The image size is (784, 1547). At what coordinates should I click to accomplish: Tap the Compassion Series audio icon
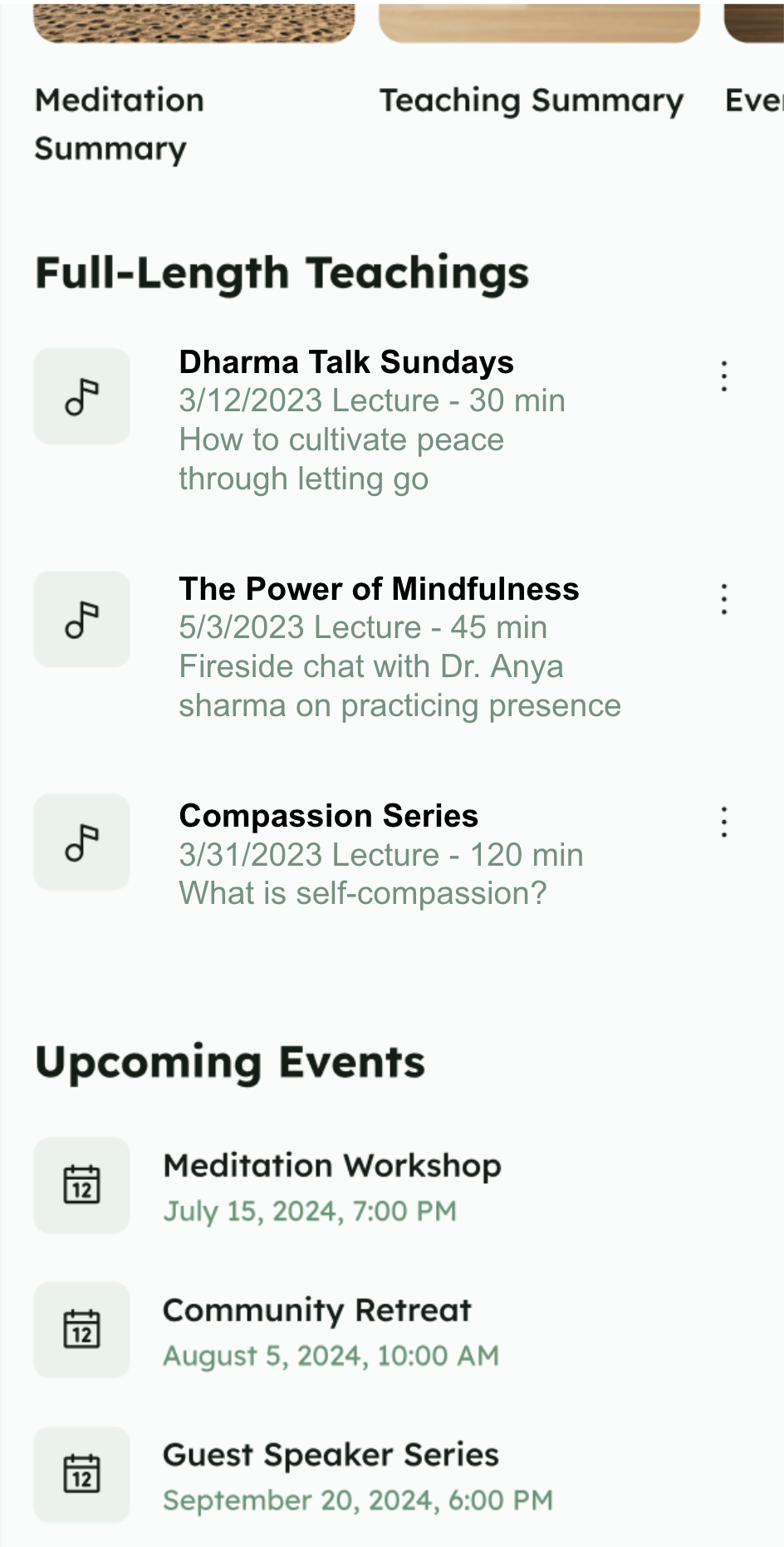[81, 842]
